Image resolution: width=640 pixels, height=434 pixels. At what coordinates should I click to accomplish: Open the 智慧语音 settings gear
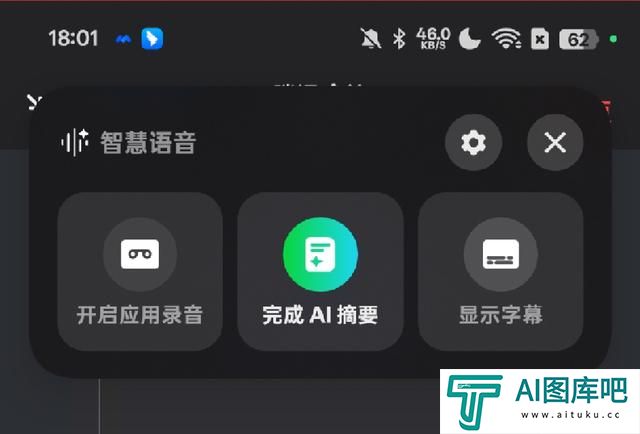pyautogui.click(x=473, y=143)
